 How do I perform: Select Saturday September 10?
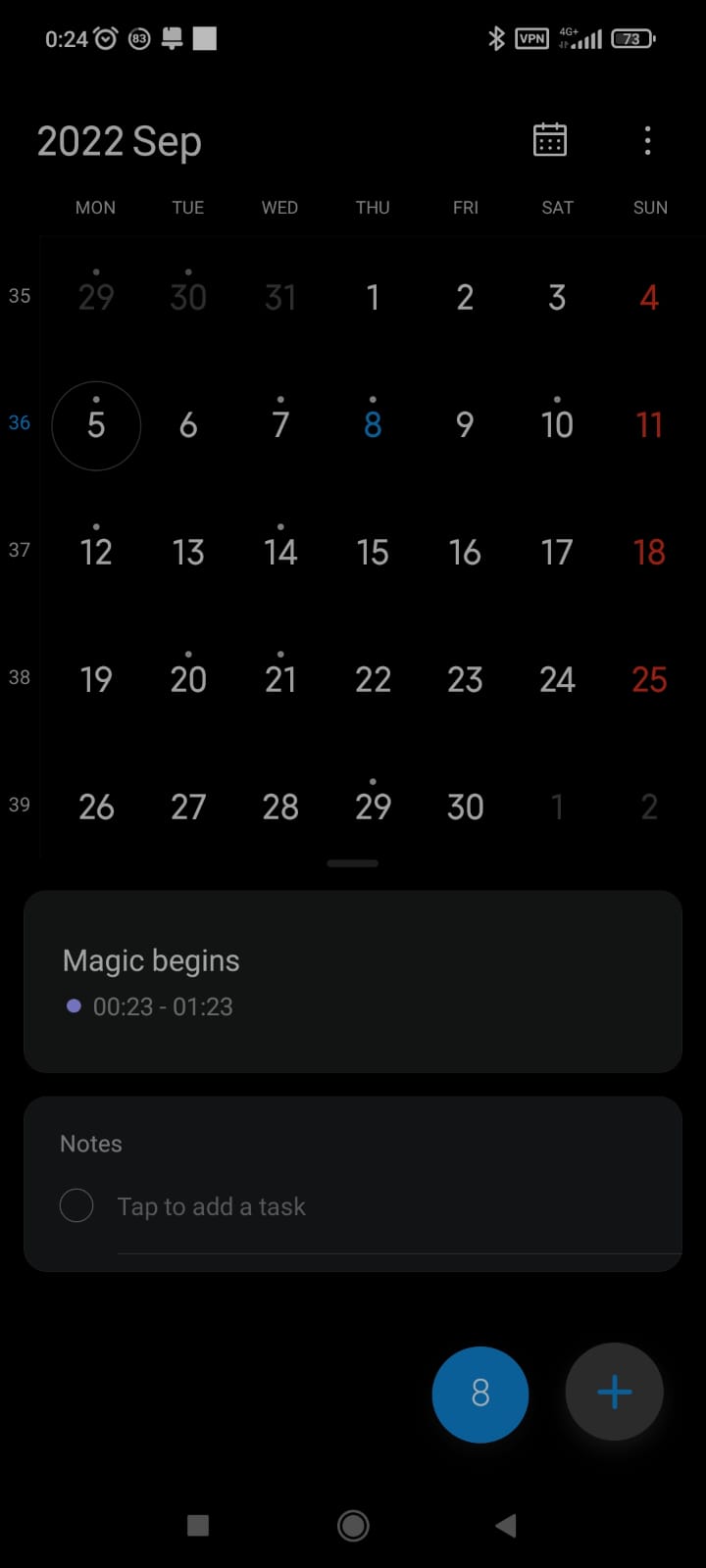click(557, 424)
